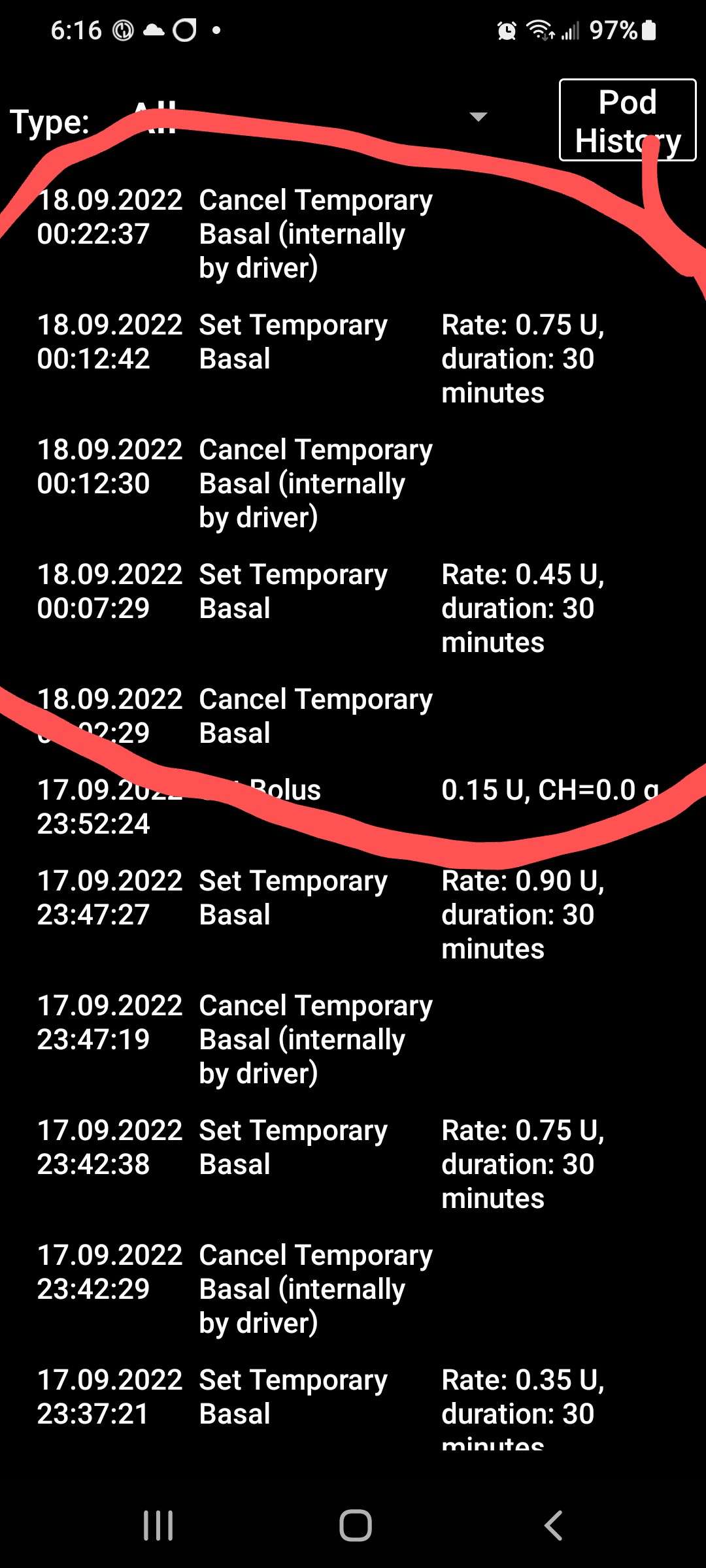Go to the home screen
This screenshot has height=1568, width=706.
[x=355, y=1526]
